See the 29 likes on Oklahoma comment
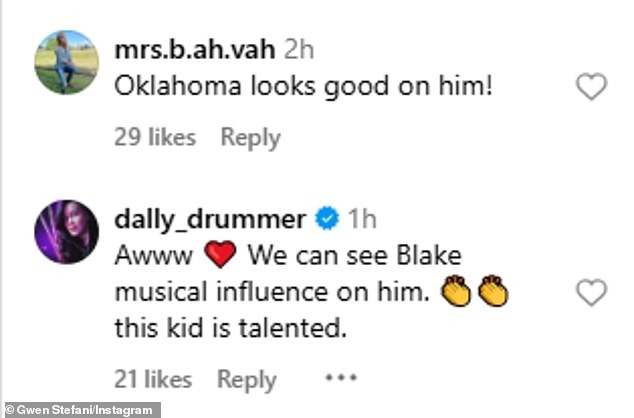 tap(156, 137)
